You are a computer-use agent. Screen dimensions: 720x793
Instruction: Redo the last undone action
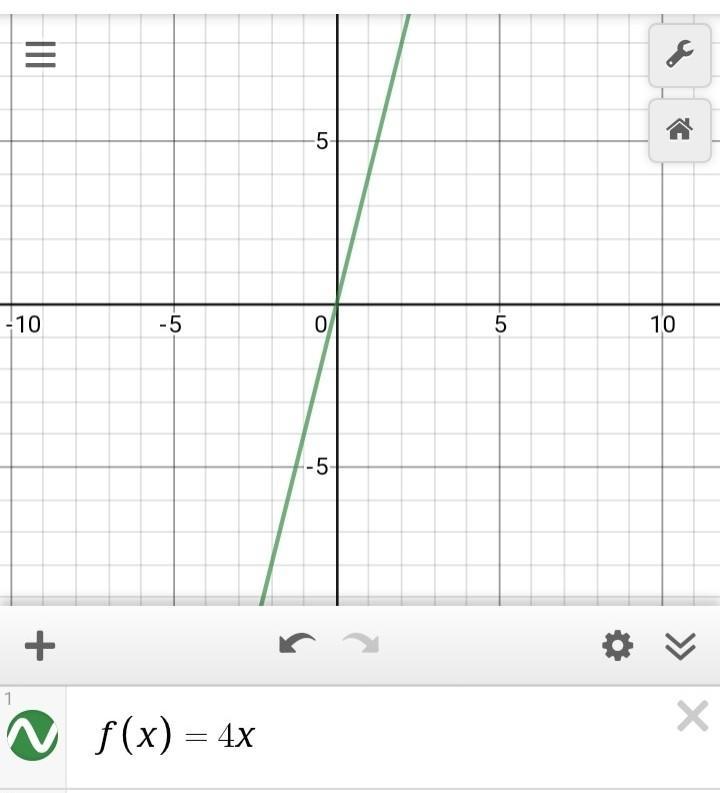(361, 645)
